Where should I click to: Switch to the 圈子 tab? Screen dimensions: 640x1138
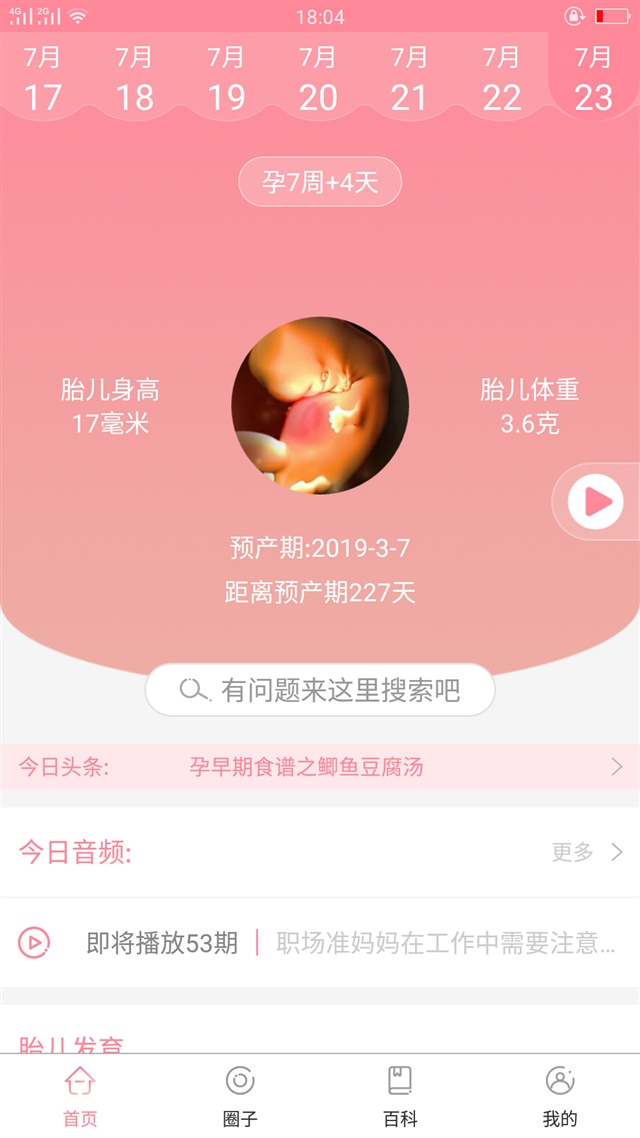240,1095
